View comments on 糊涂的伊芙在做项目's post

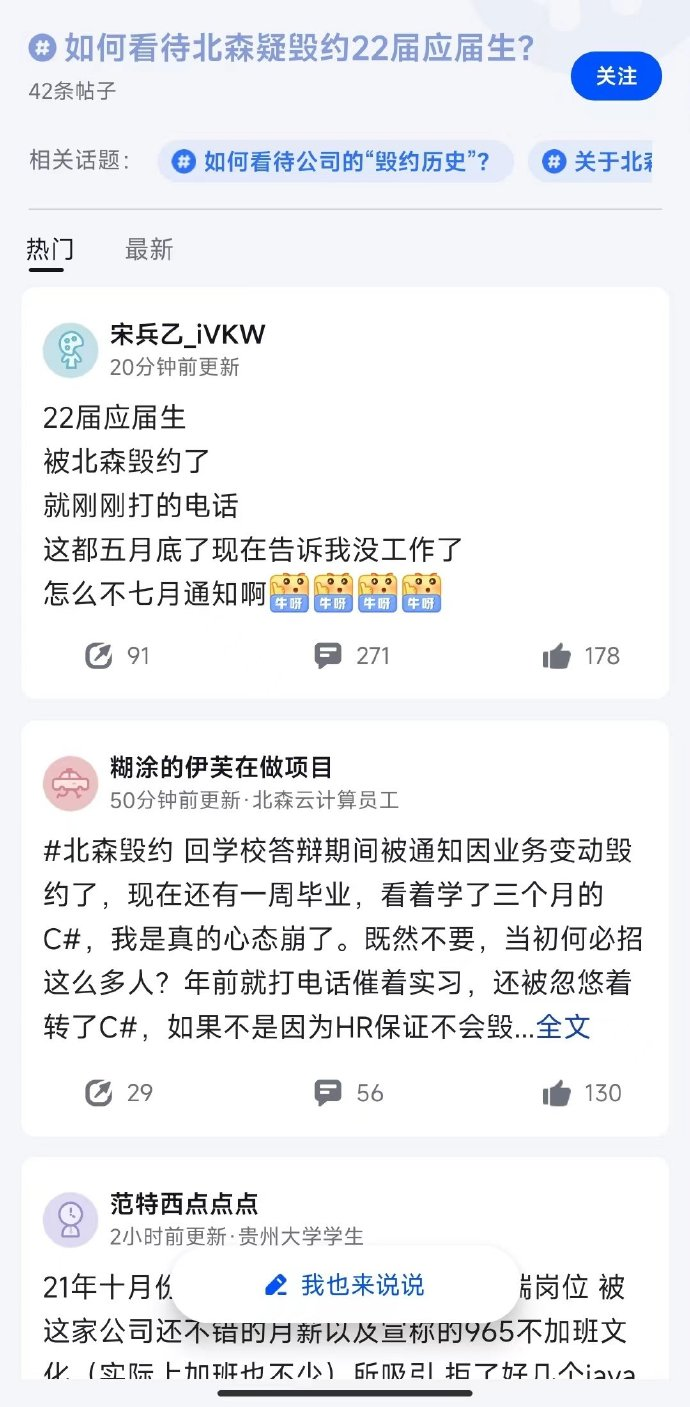[x=348, y=1092]
